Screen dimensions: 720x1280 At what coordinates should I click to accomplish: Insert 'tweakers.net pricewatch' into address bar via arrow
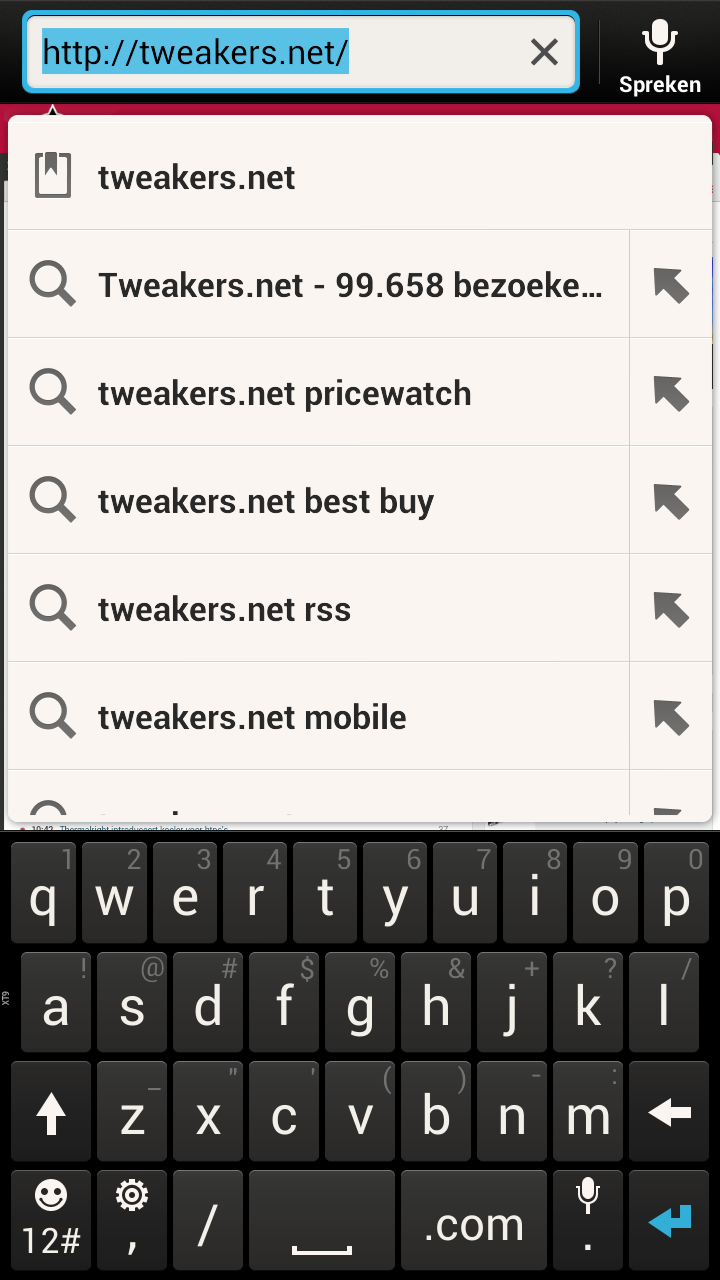(671, 392)
